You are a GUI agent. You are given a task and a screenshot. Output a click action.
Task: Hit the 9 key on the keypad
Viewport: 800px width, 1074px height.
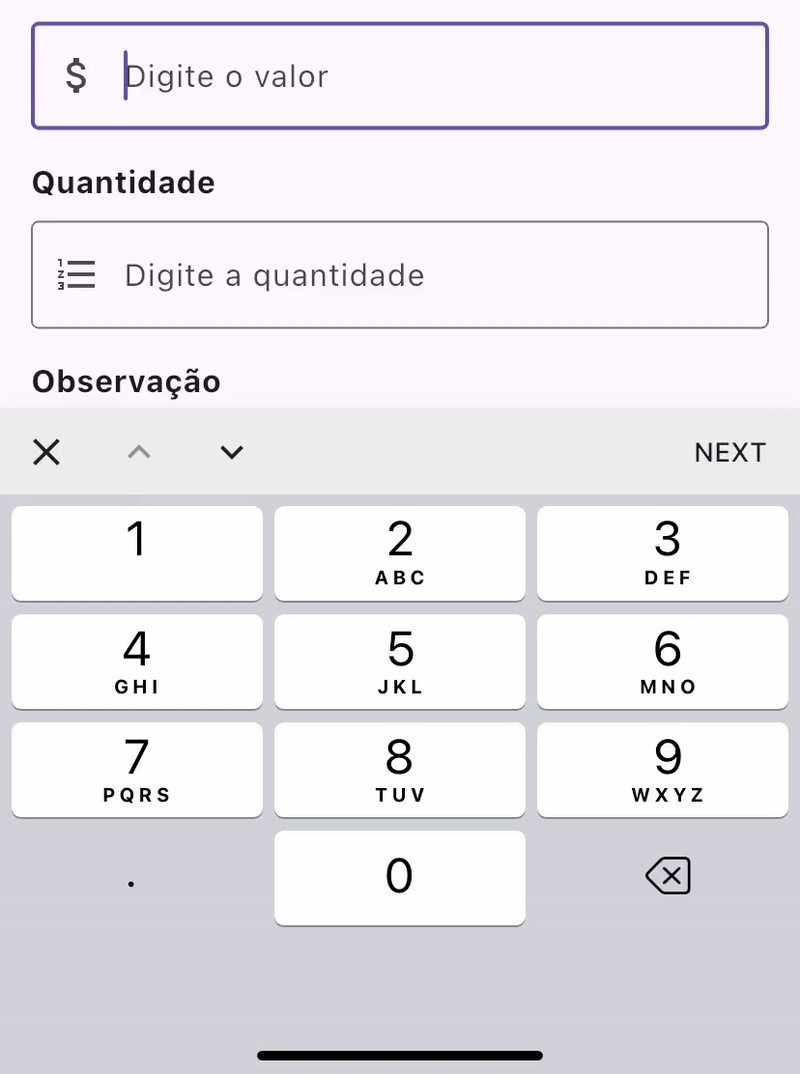click(667, 769)
